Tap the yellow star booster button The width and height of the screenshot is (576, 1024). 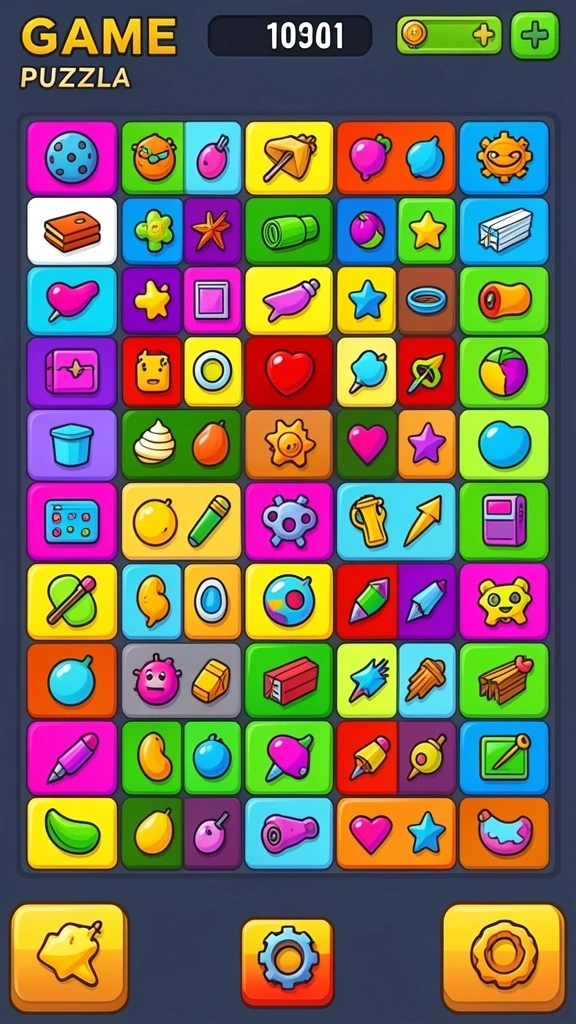[69, 957]
